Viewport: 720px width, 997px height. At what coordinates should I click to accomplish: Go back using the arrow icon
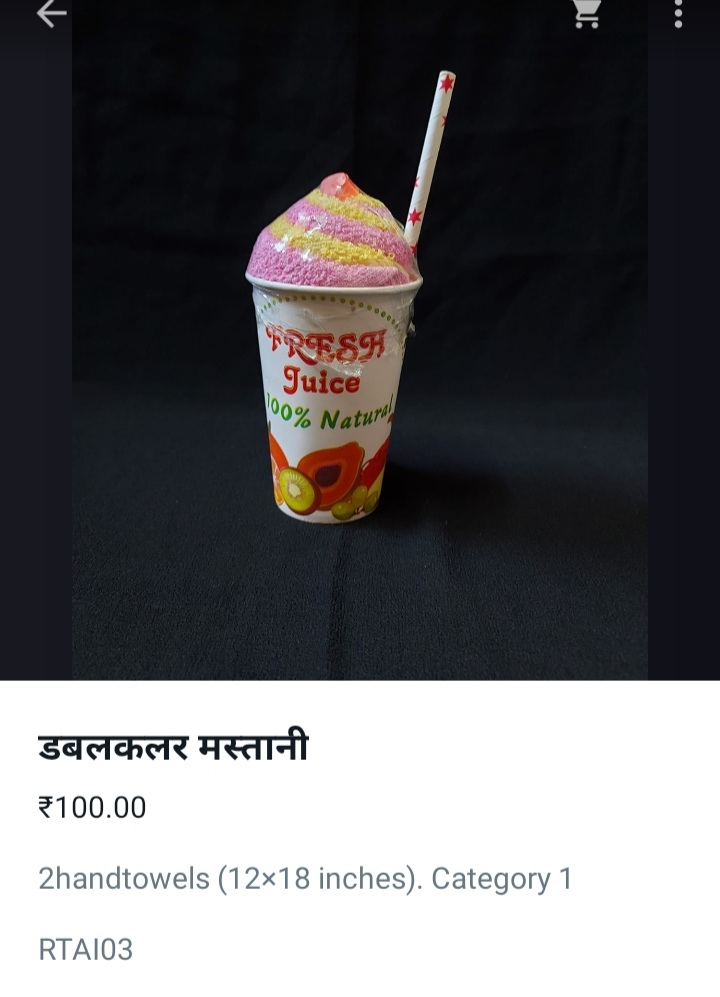click(51, 13)
